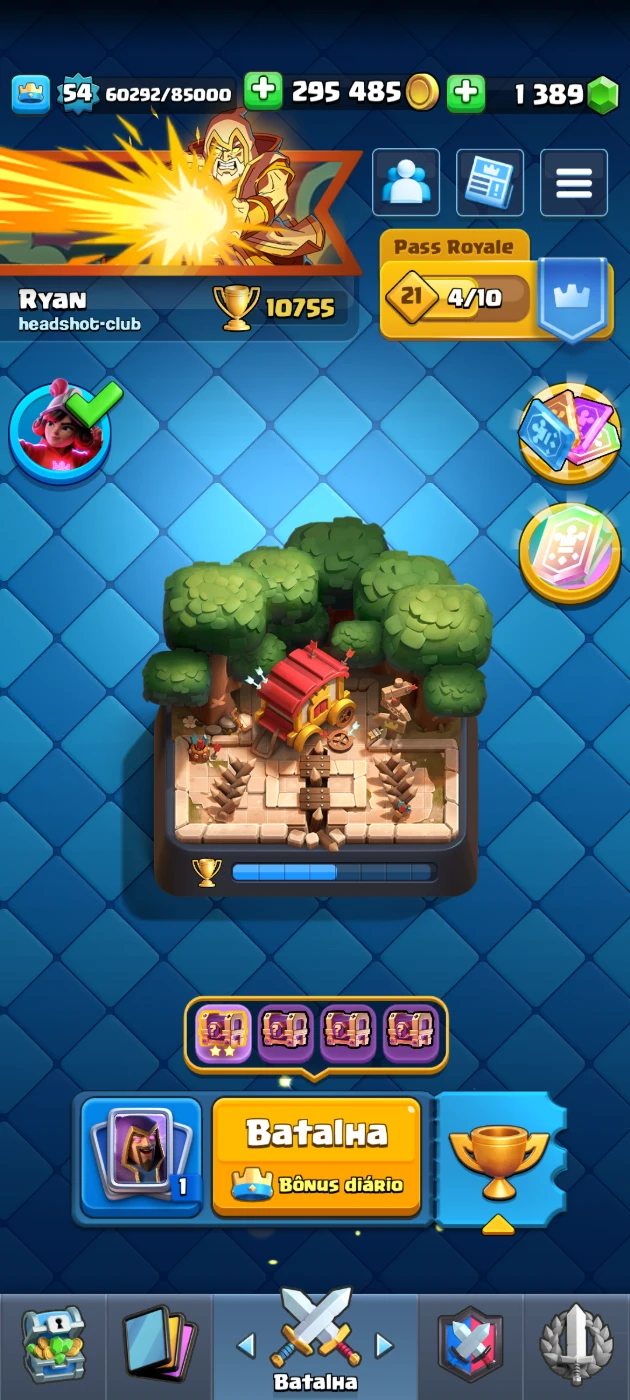Open the friends social icon
The height and width of the screenshot is (1400, 630).
pyautogui.click(x=406, y=183)
